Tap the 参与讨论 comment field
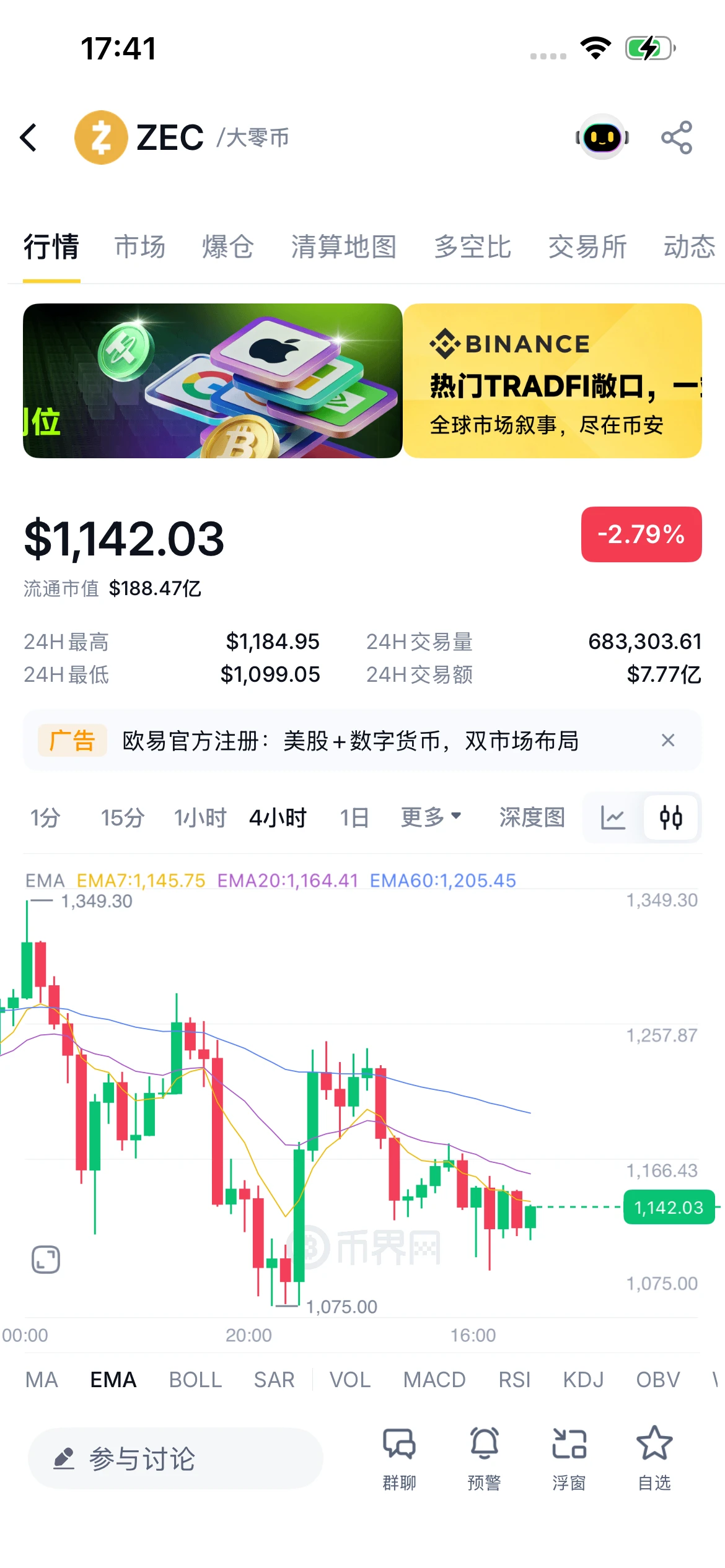Screen dimensions: 725x1568 (175, 1459)
